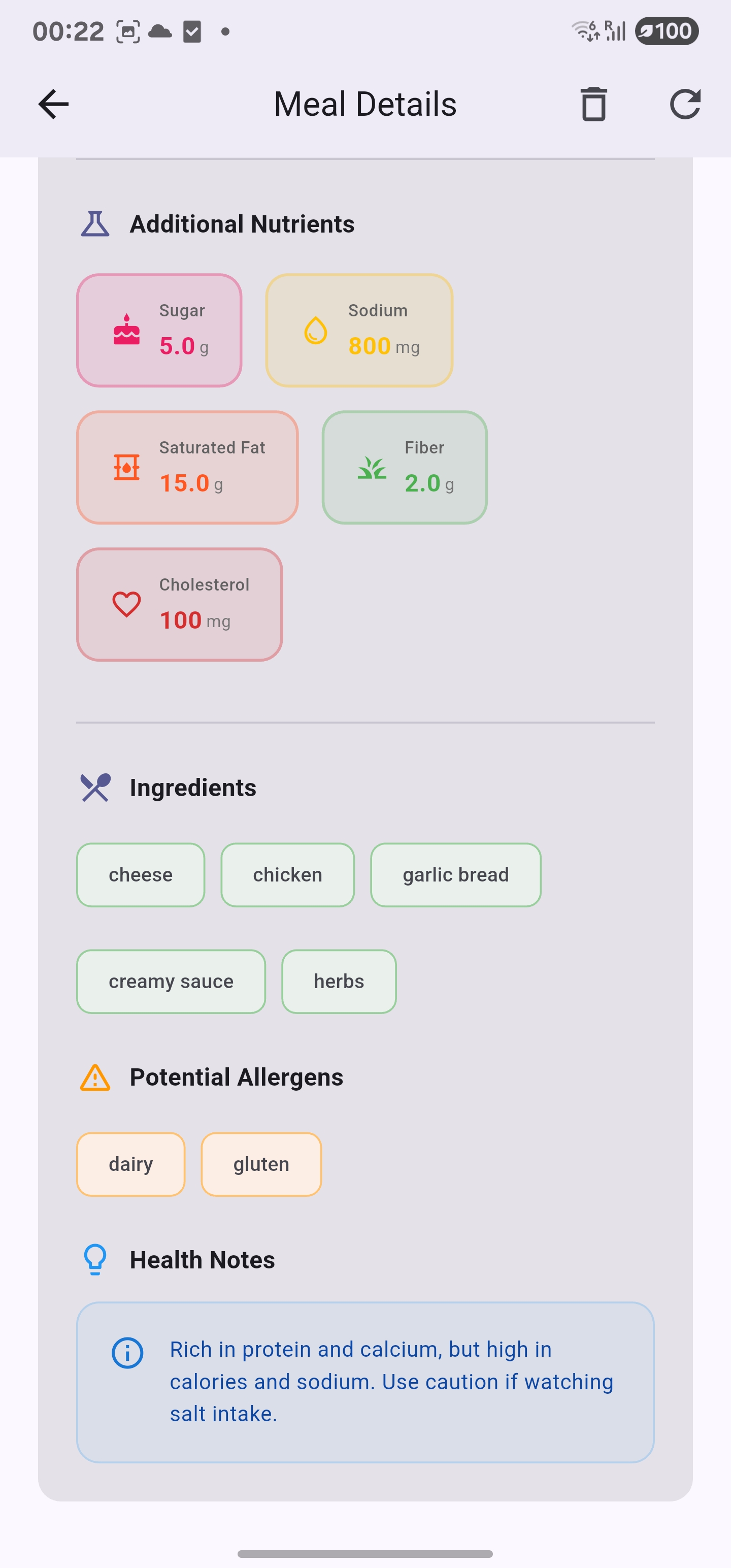Click the grass icon on the Fiber card
Image resolution: width=731 pixels, height=1568 pixels.
point(372,467)
